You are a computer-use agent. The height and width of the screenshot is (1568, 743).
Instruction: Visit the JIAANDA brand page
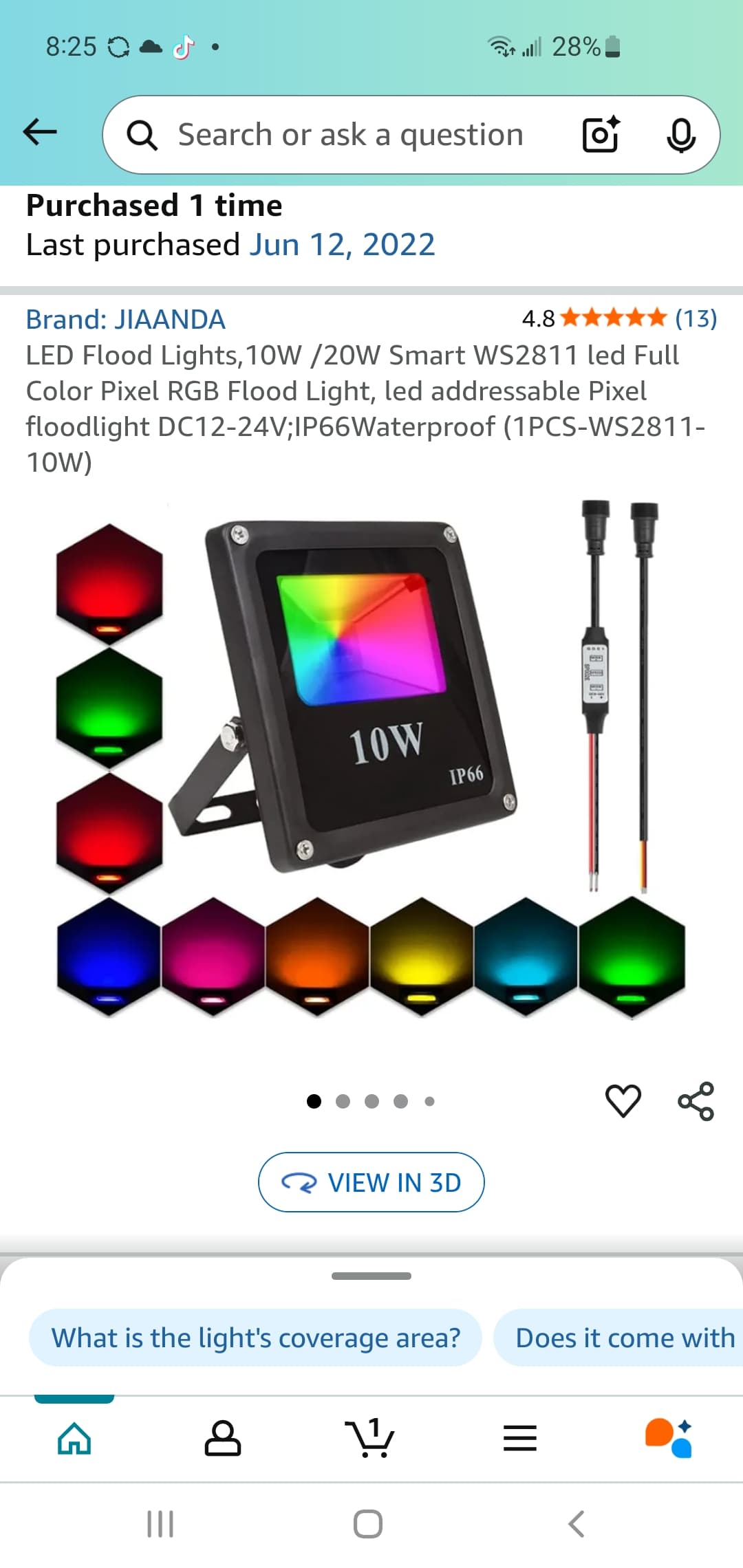point(126,320)
